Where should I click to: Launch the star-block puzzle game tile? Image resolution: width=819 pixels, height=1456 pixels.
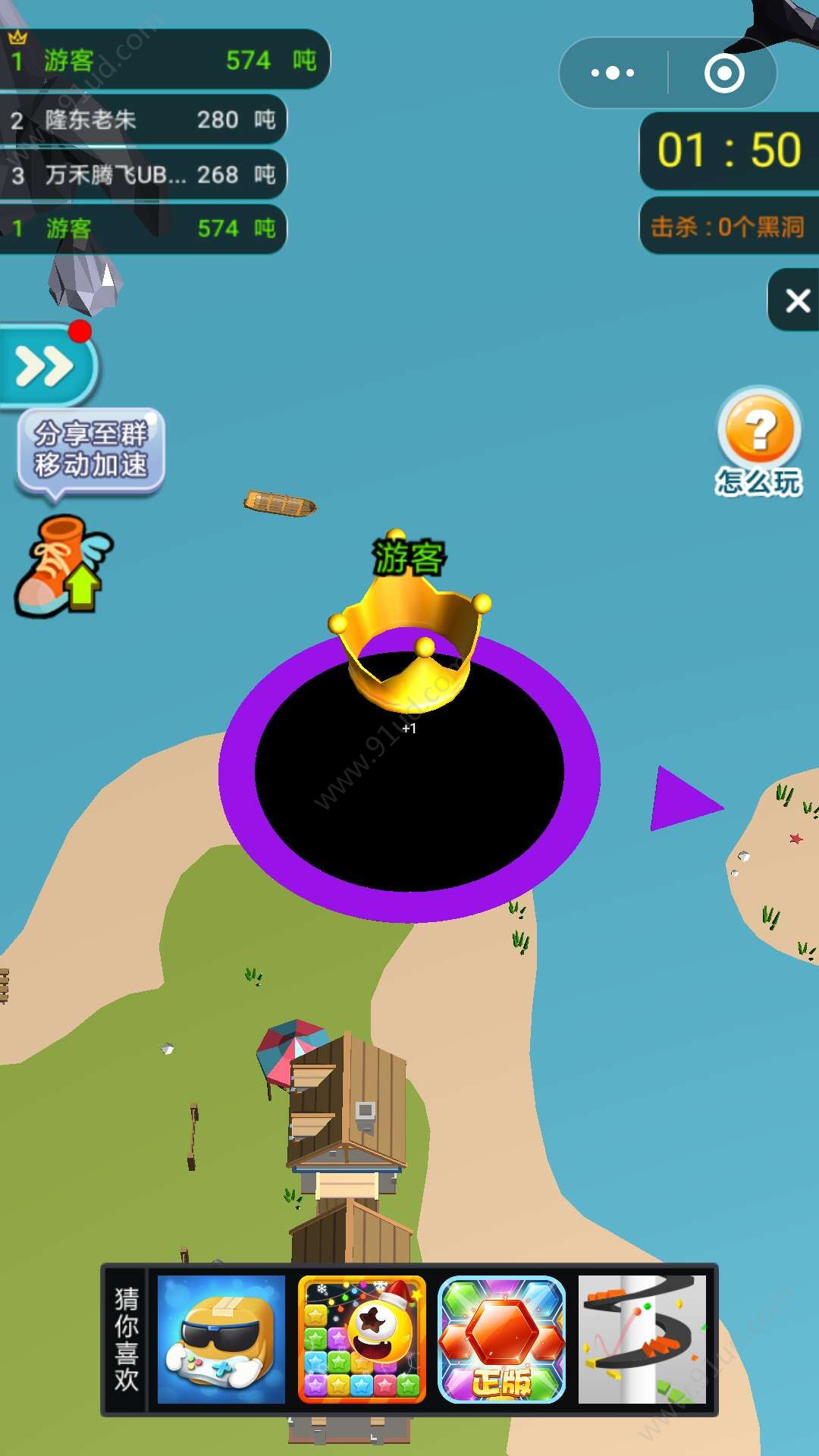coord(362,1339)
